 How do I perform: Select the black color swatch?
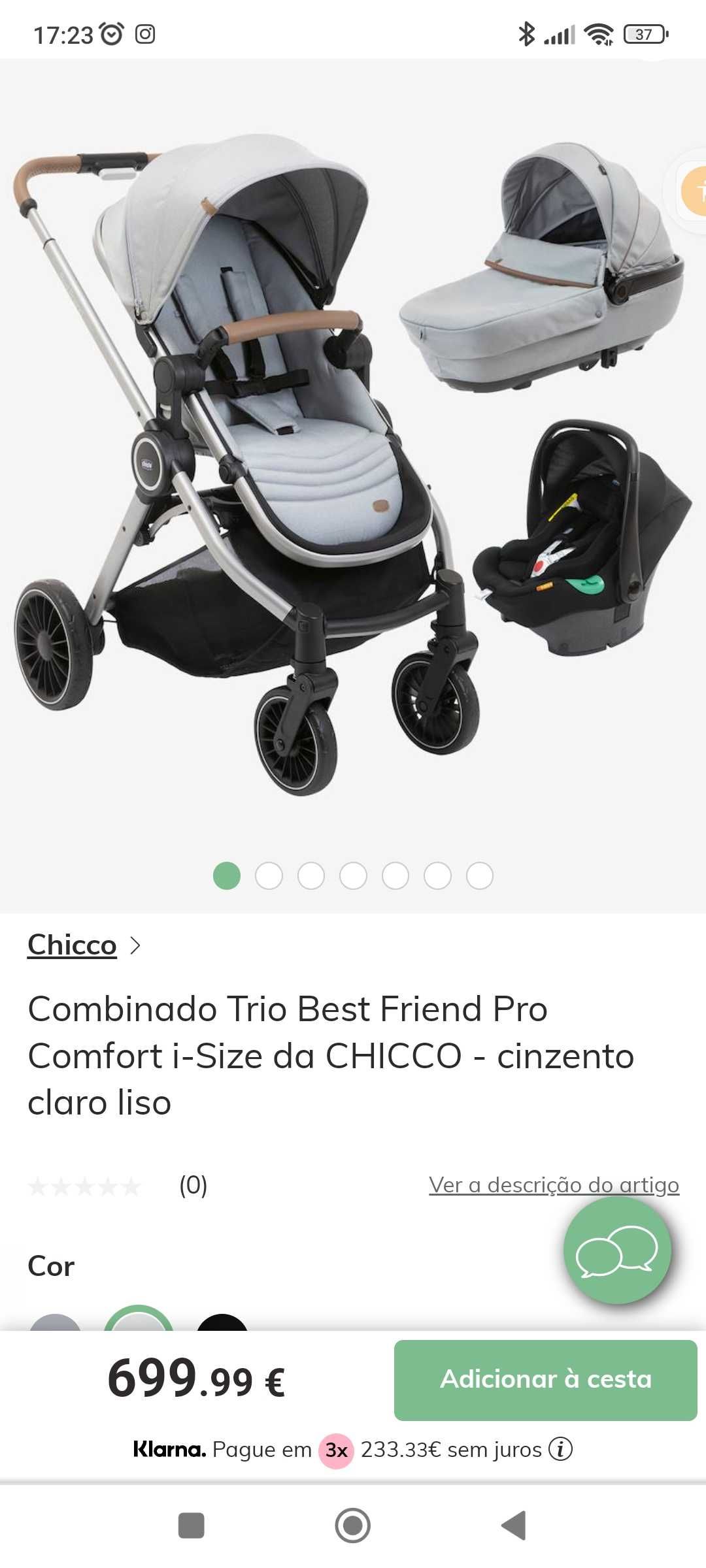click(222, 1322)
